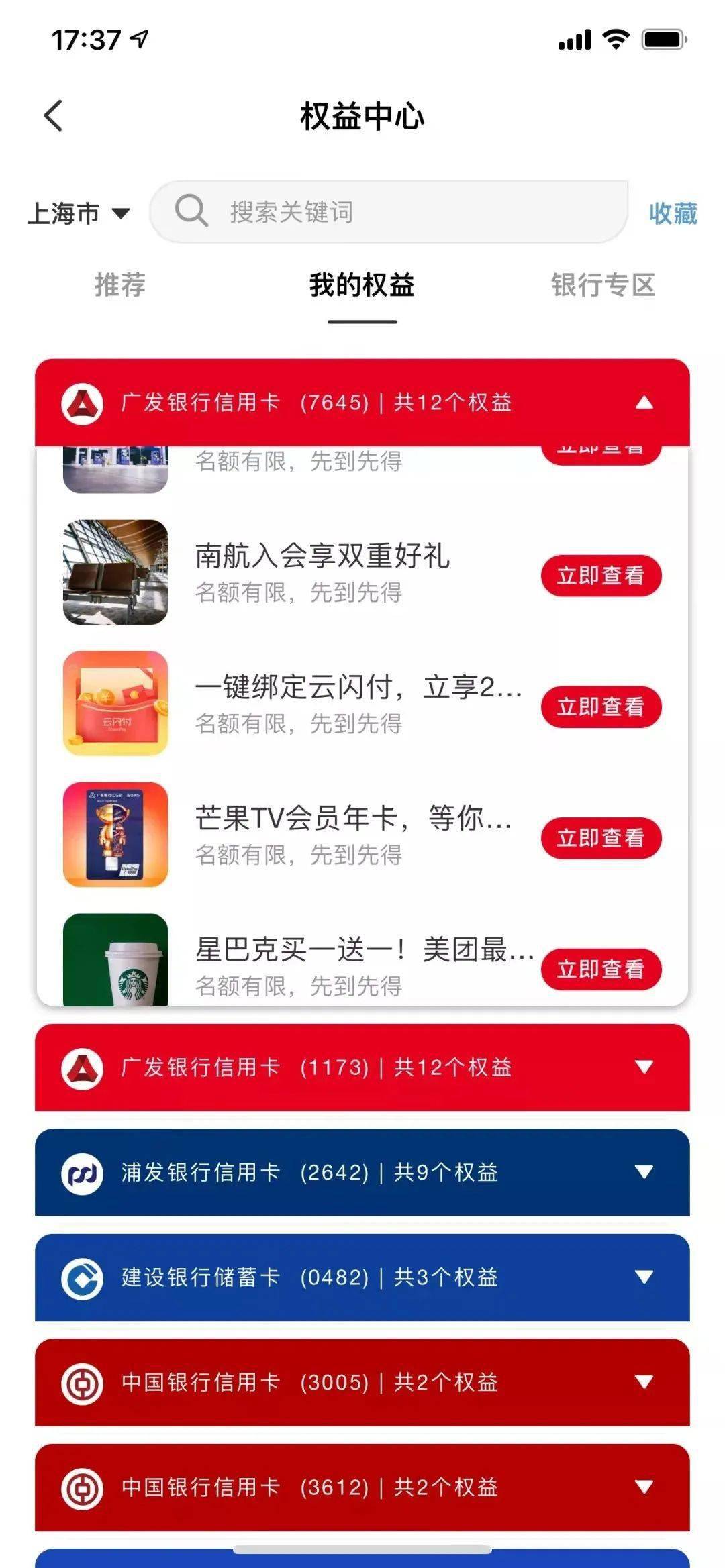
Task: Select the 我的权益 tab
Action: point(362,285)
